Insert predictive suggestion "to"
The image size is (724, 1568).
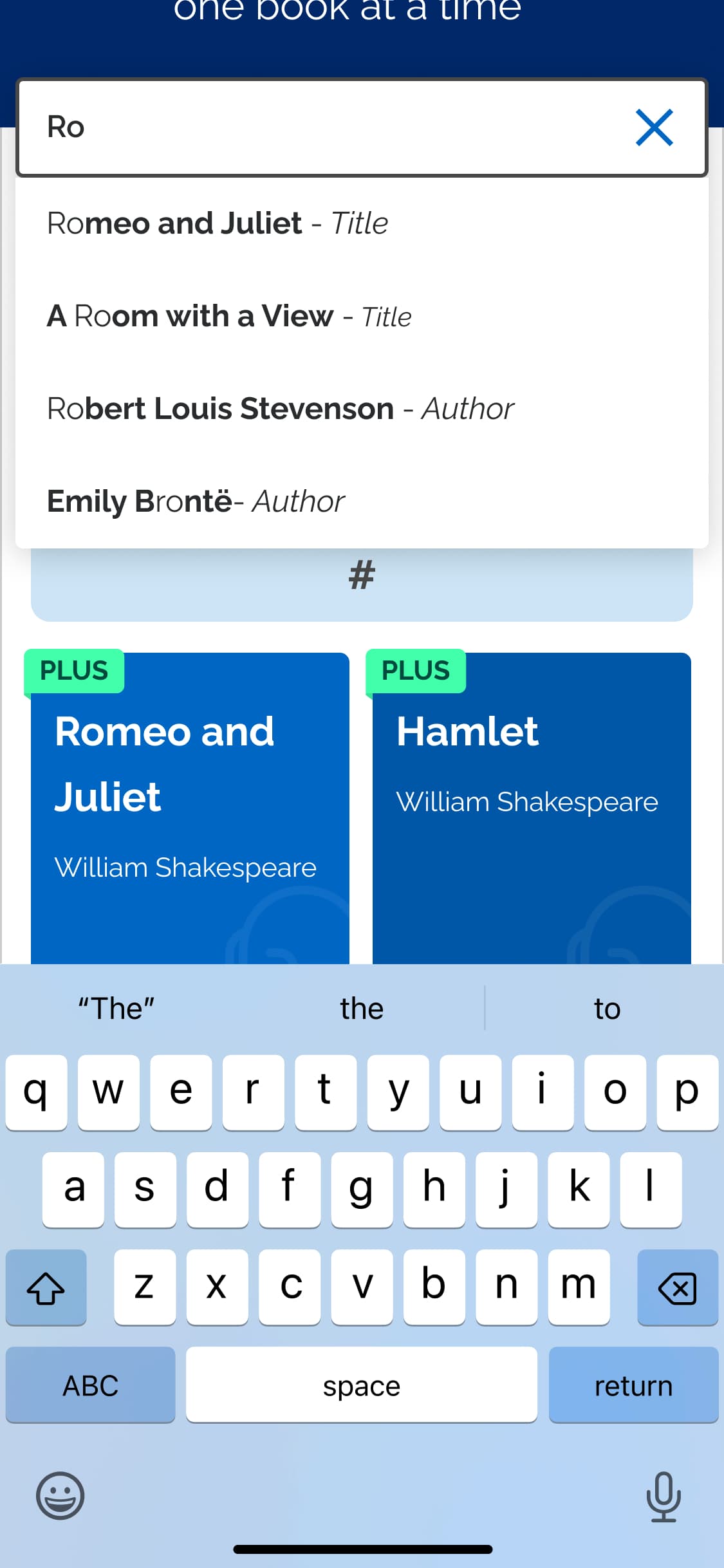pos(606,1008)
